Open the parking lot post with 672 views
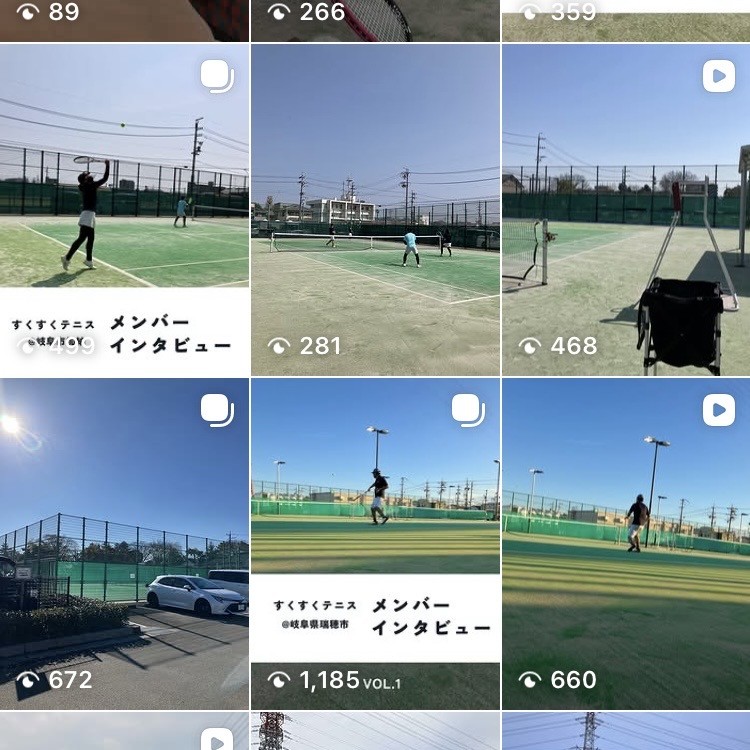This screenshot has width=750, height=750. pos(124,544)
